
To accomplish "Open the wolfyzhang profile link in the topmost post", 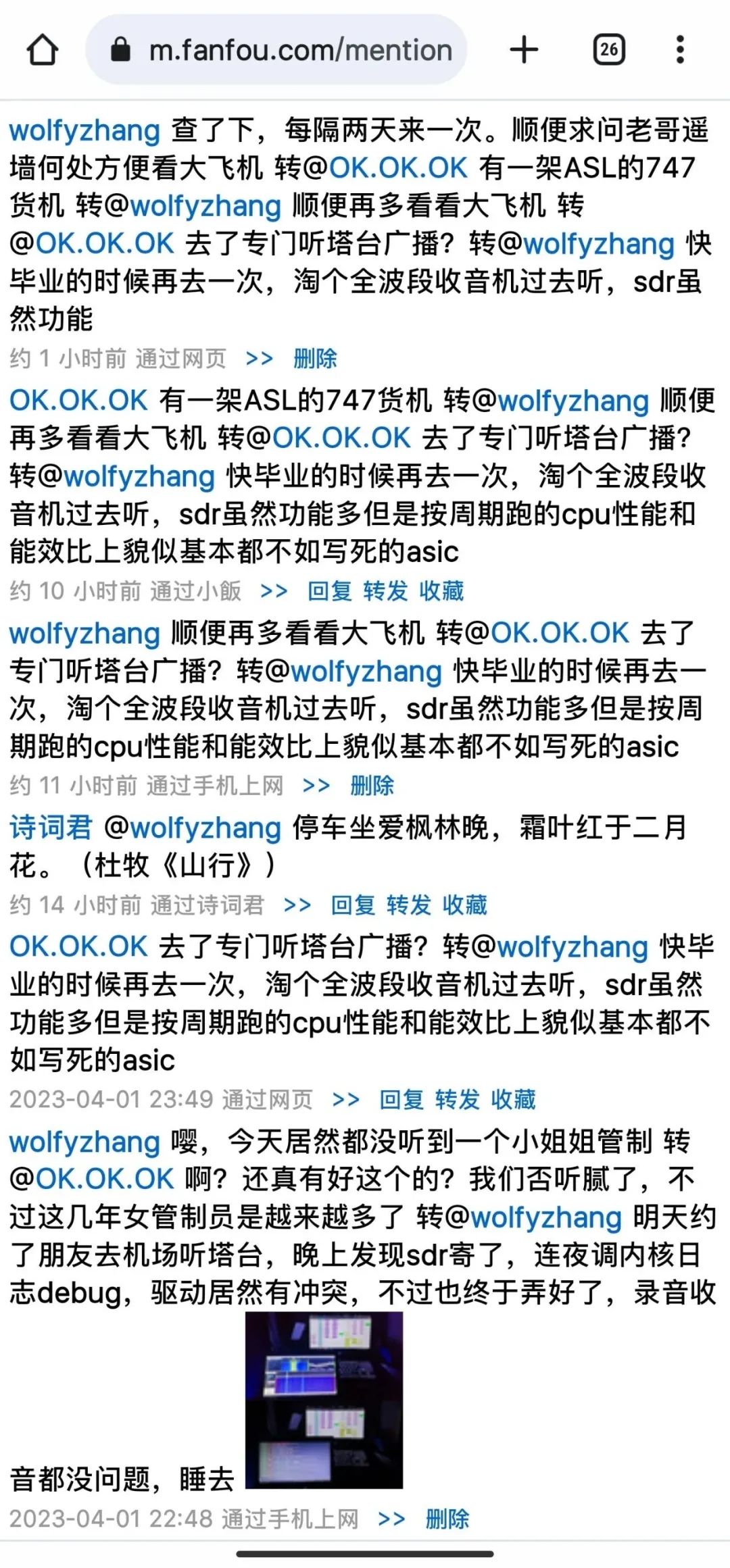I will pyautogui.click(x=84, y=130).
